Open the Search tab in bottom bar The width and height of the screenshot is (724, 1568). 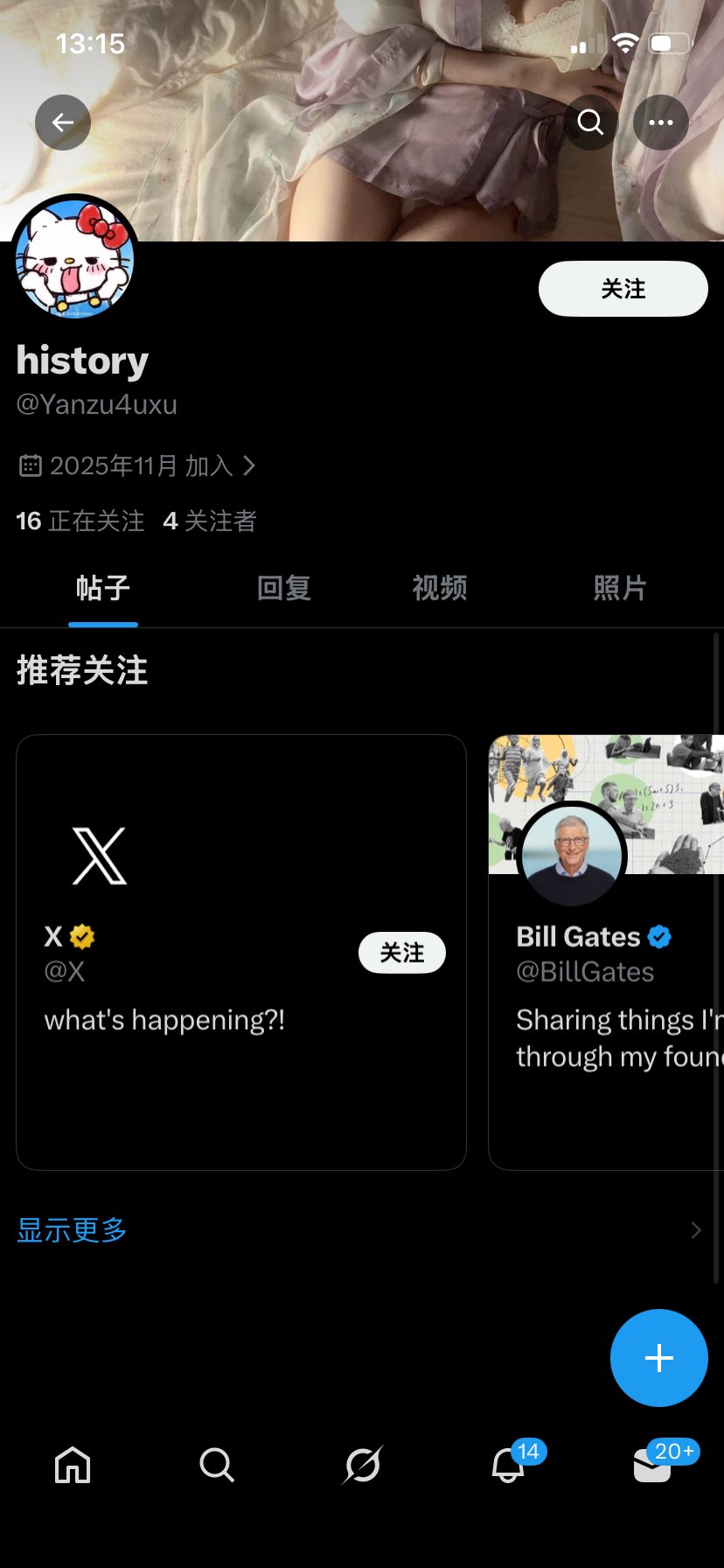217,1465
